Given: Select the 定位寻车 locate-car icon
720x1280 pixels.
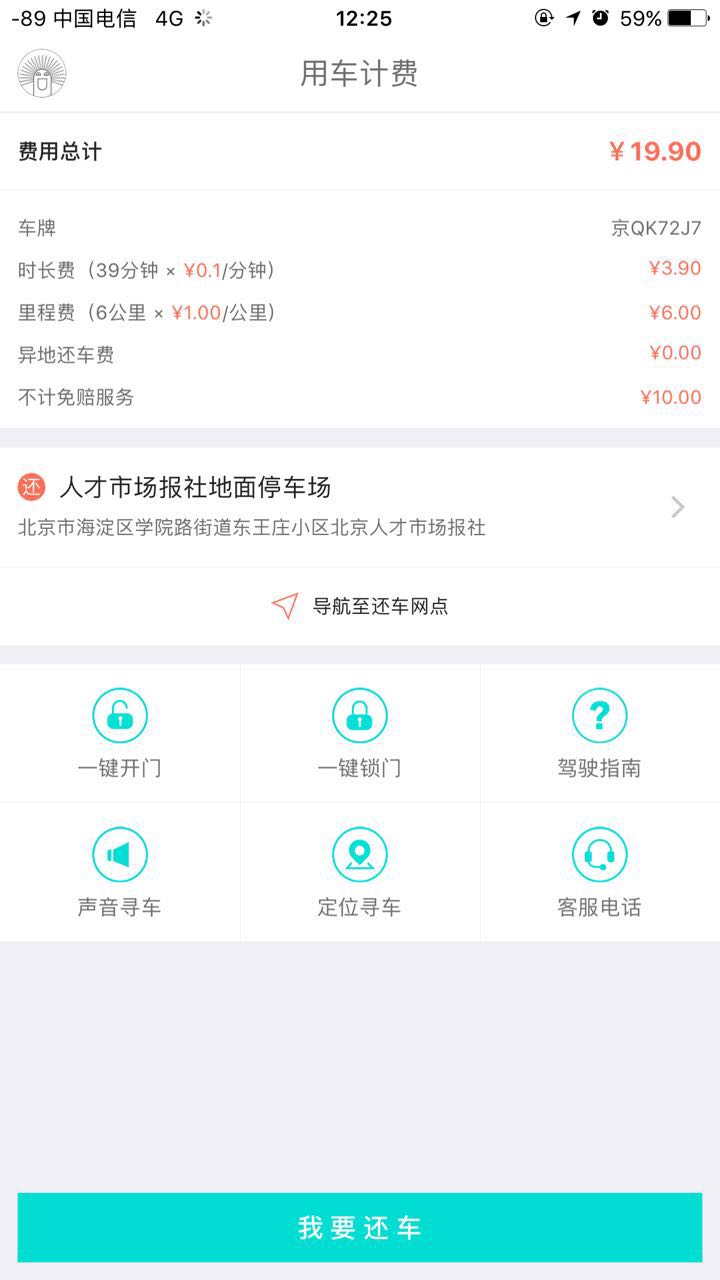Looking at the screenshot, I should [359, 854].
